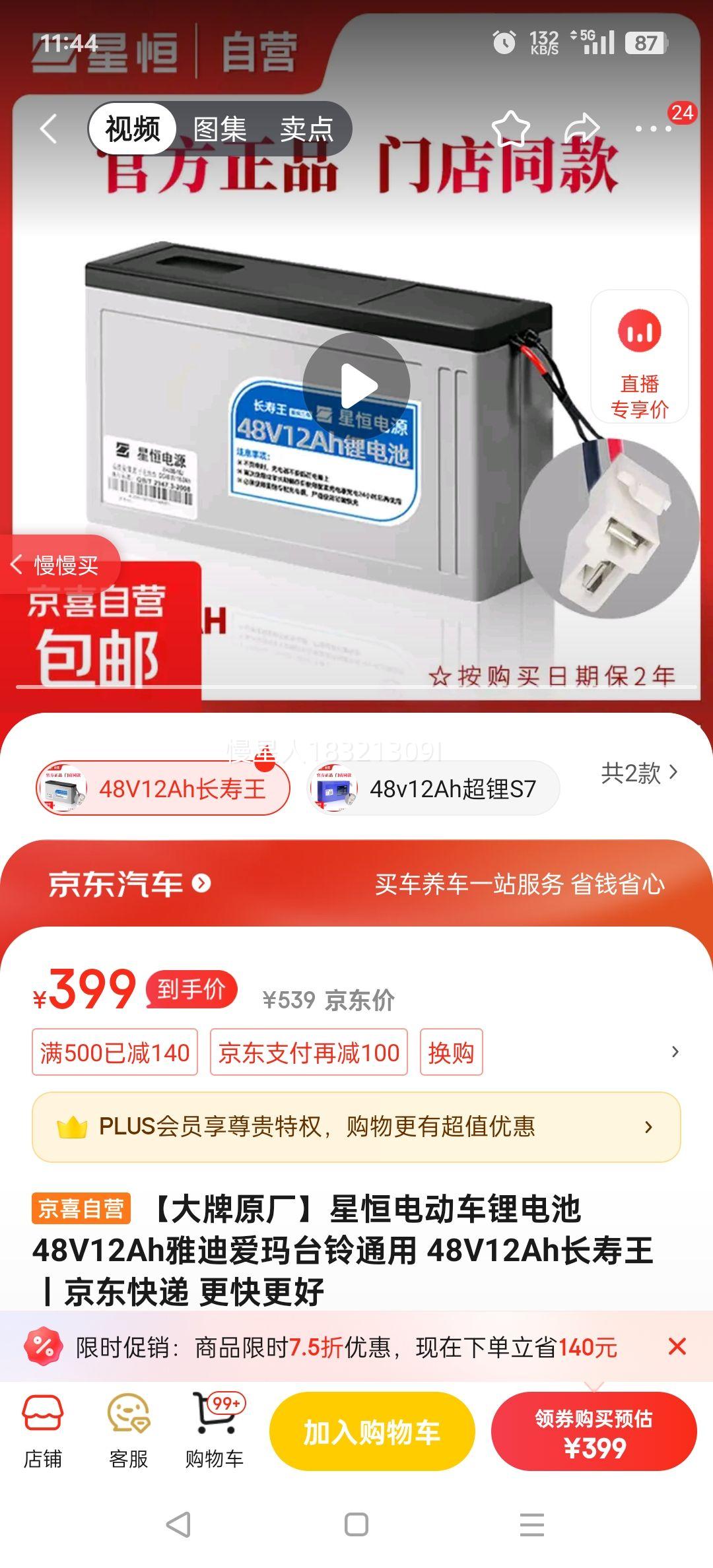713x1568 pixels.
Task: Open the 直播专享价 live stream price
Action: (x=639, y=356)
